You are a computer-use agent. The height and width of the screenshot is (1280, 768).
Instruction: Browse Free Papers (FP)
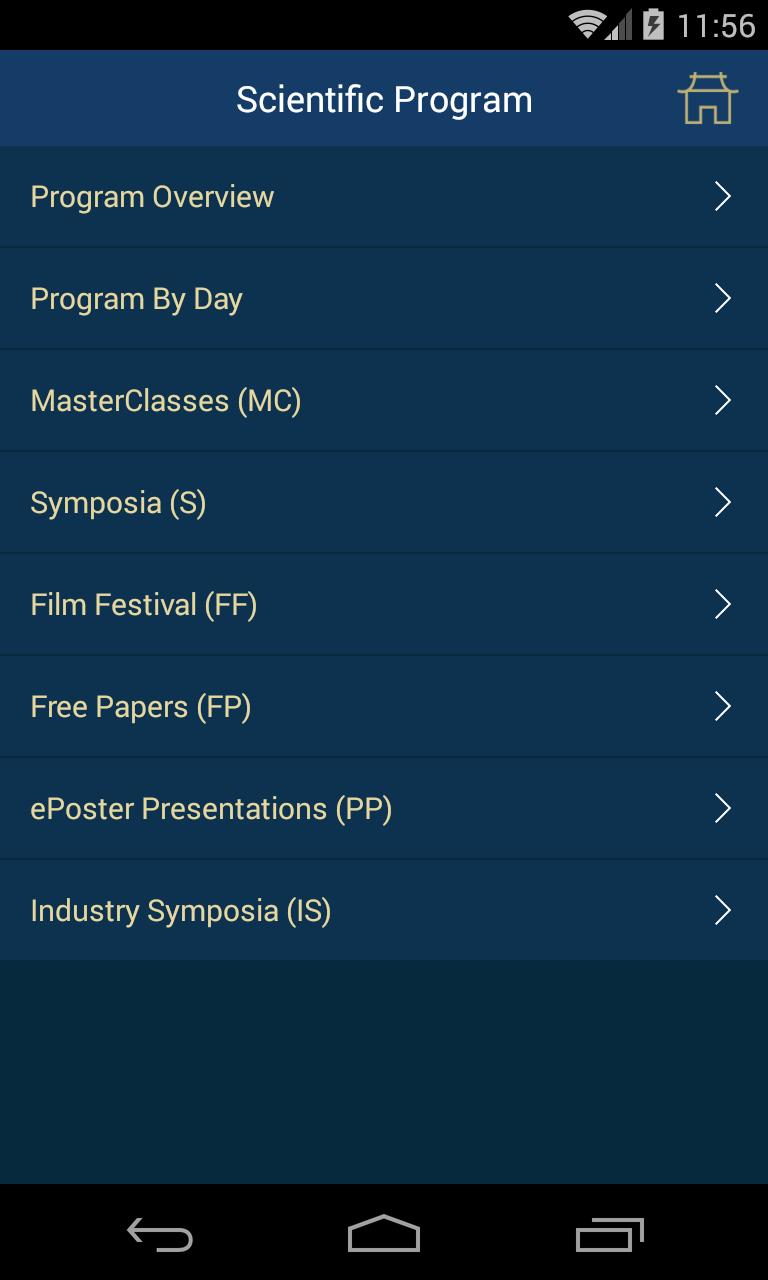pyautogui.click(x=384, y=707)
